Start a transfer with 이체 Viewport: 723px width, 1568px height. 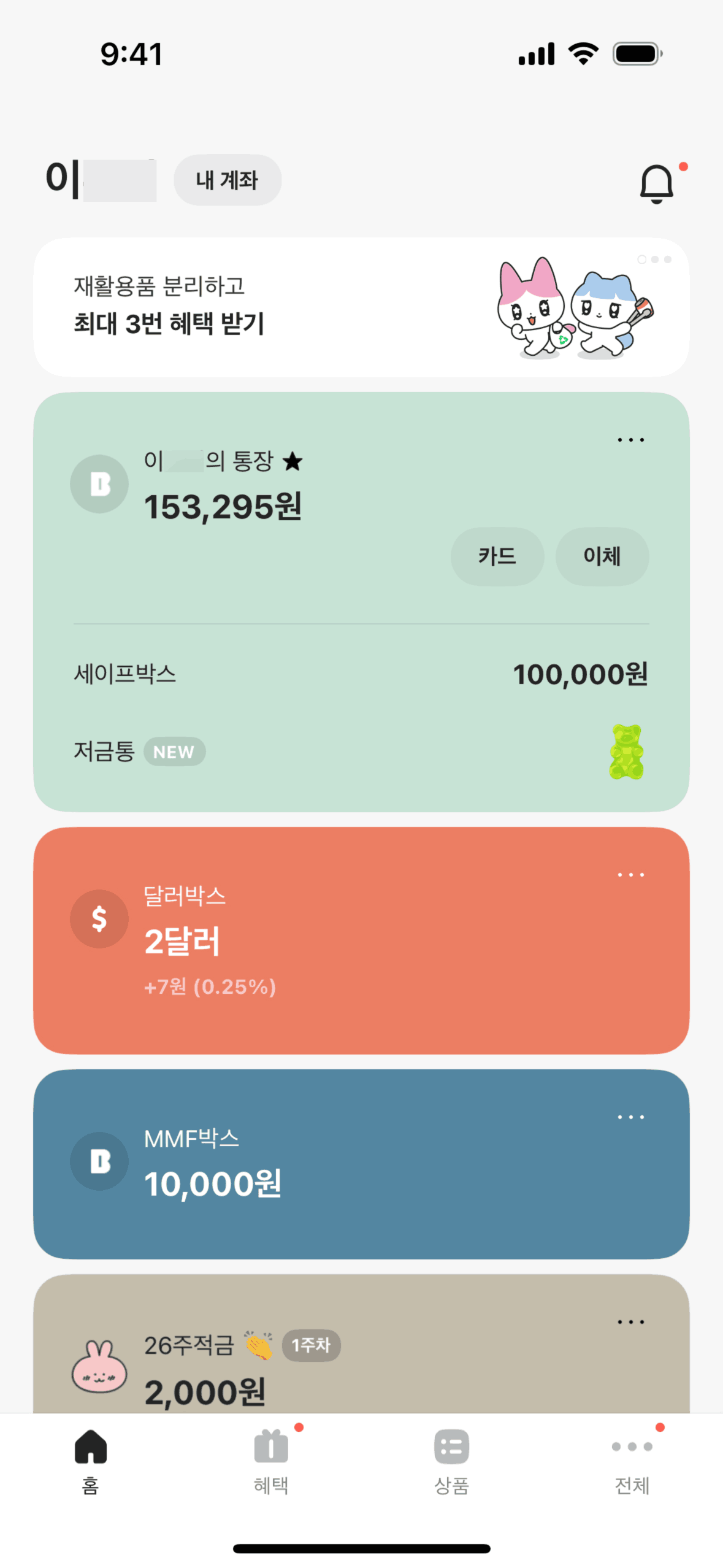coord(602,556)
